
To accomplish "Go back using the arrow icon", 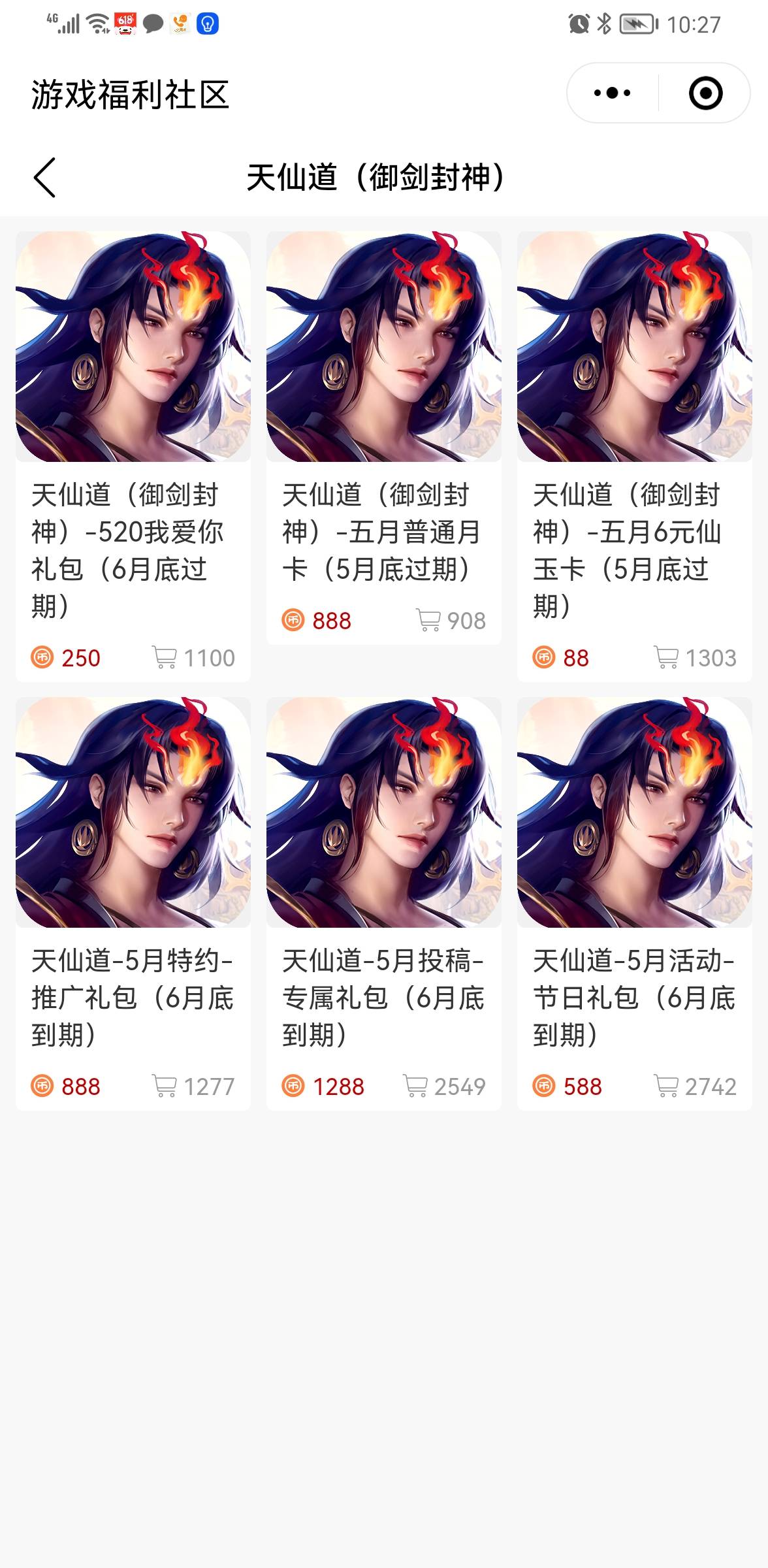I will (x=44, y=177).
